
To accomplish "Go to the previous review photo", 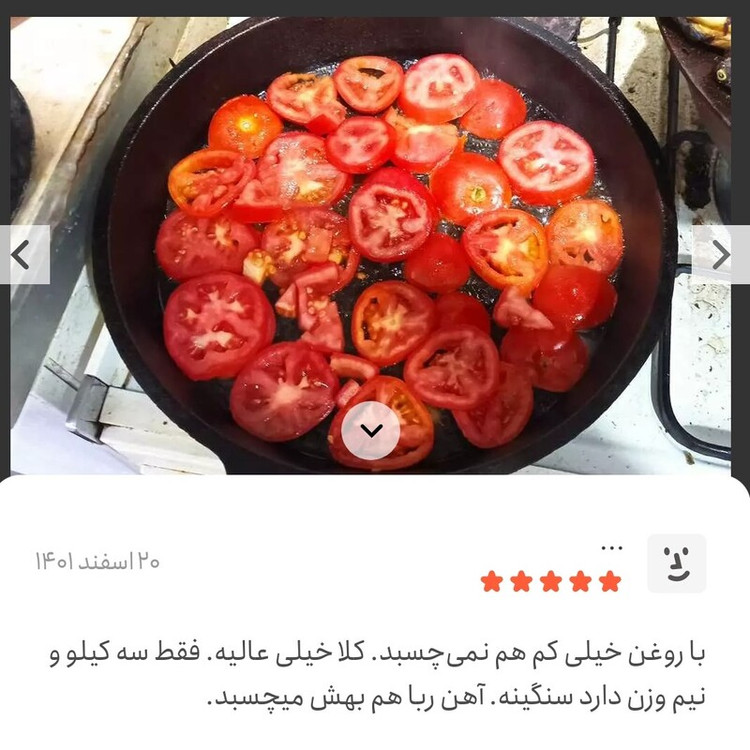I will point(22,254).
